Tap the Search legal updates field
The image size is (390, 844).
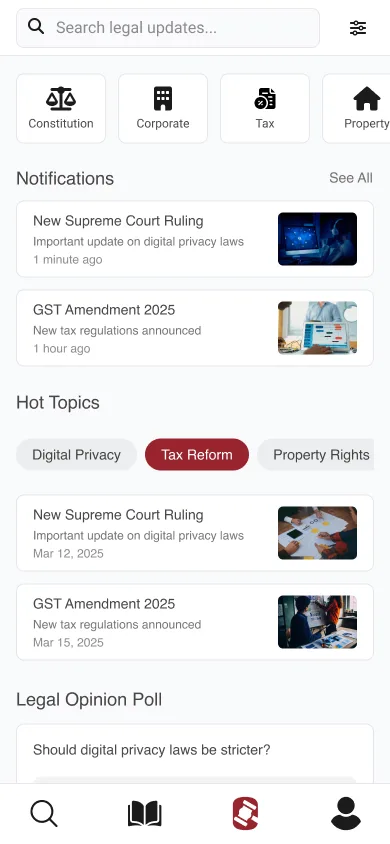(168, 27)
